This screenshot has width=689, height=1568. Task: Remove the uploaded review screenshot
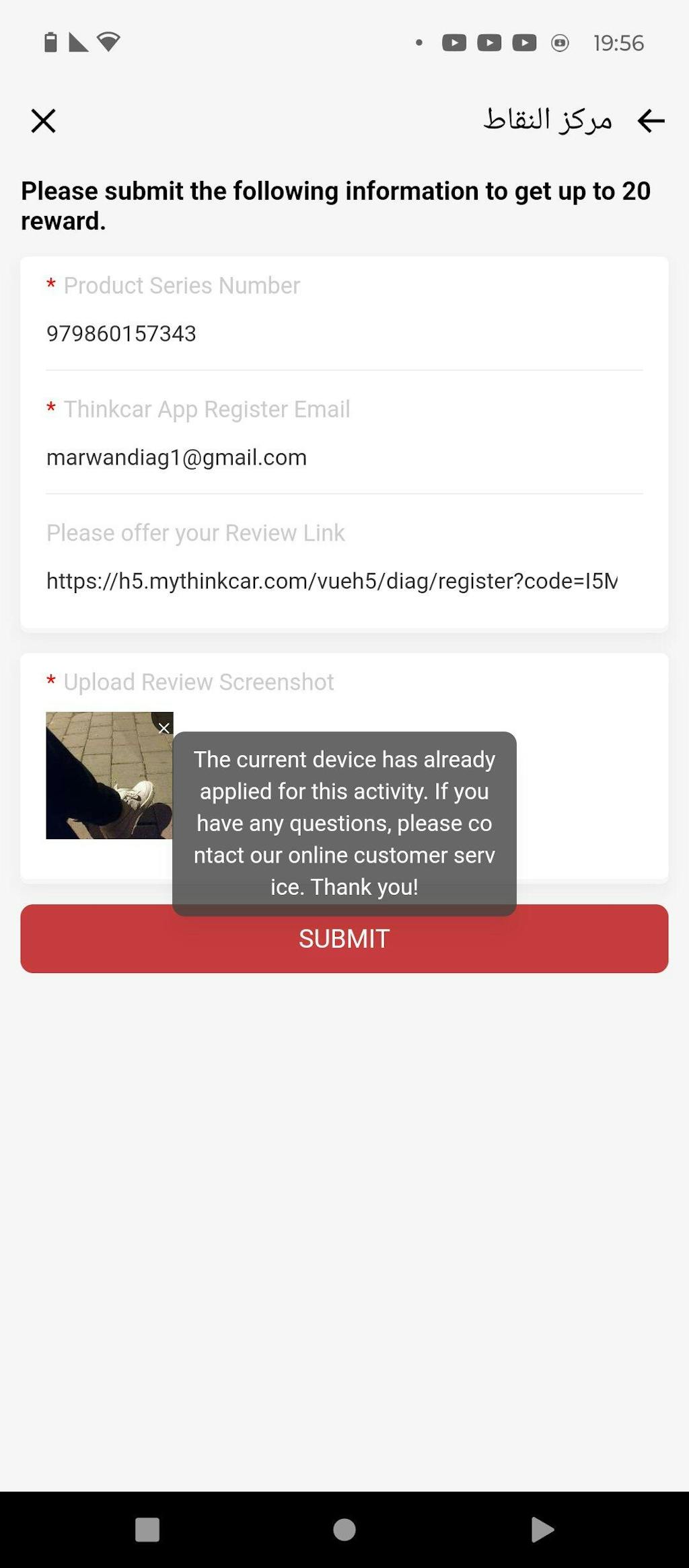(x=164, y=728)
